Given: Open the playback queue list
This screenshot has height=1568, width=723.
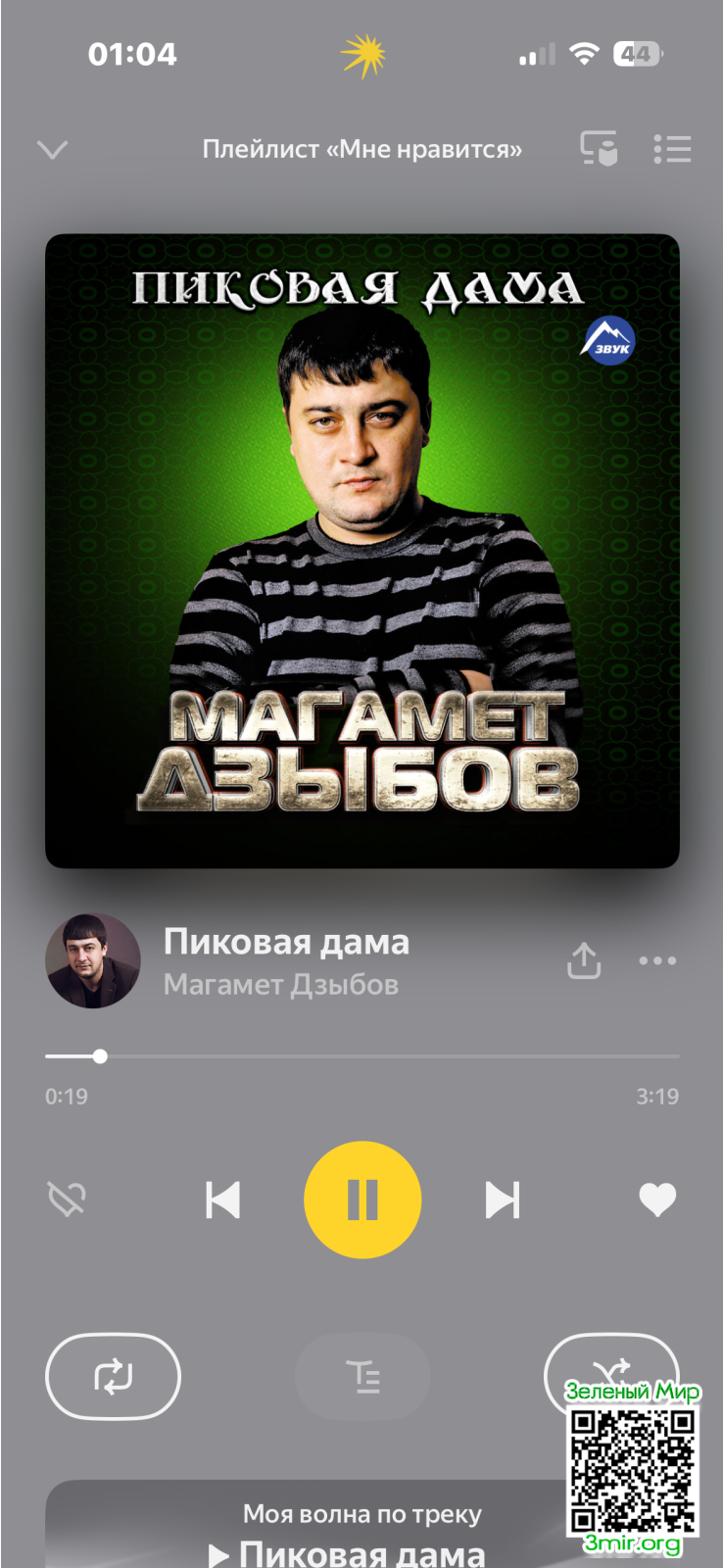Looking at the screenshot, I should tap(672, 149).
